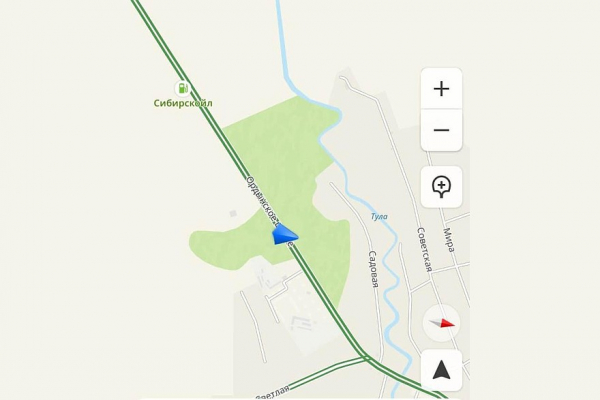Open the Сибирскойл gas station marker
This screenshot has width=600, height=400.
[x=183, y=88]
